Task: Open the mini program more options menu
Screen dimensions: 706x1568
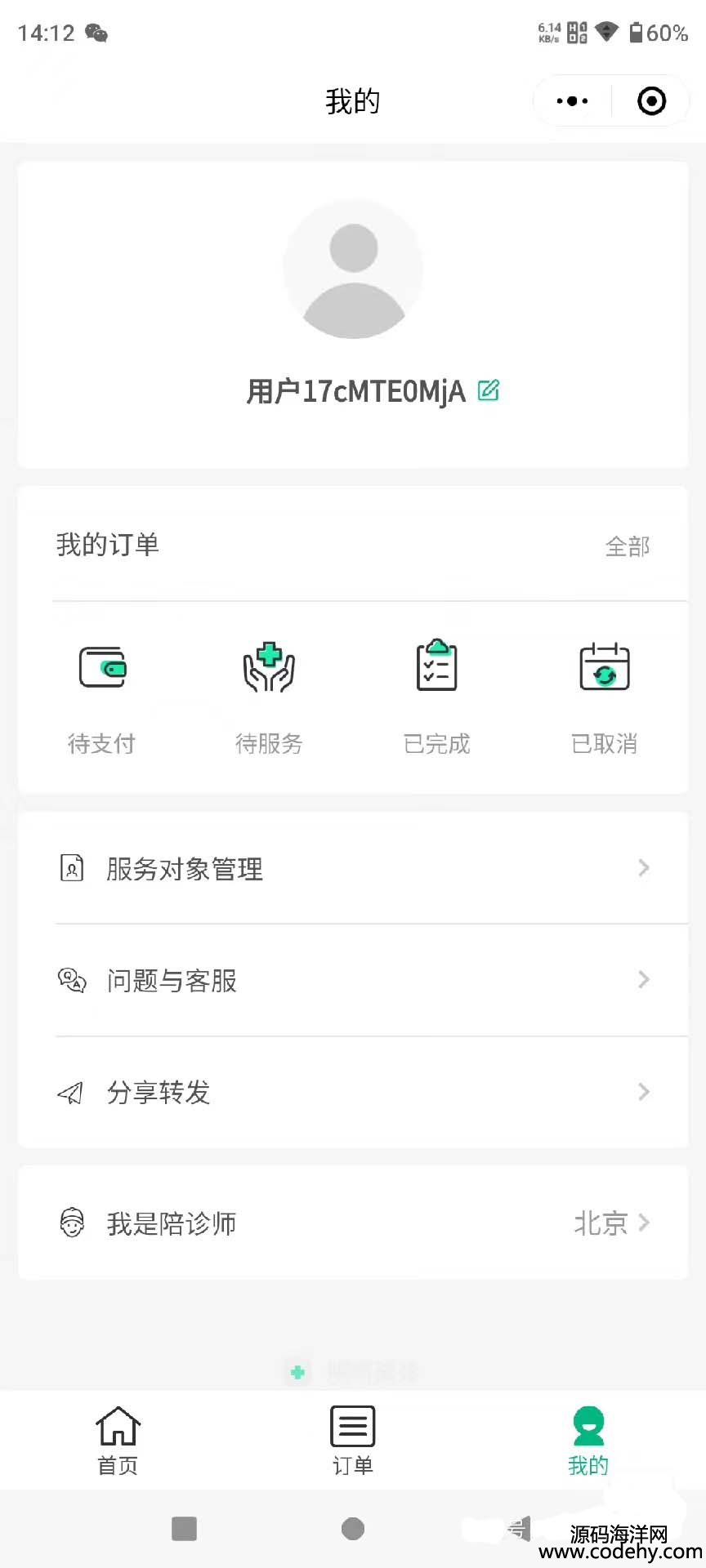Action: tap(572, 101)
